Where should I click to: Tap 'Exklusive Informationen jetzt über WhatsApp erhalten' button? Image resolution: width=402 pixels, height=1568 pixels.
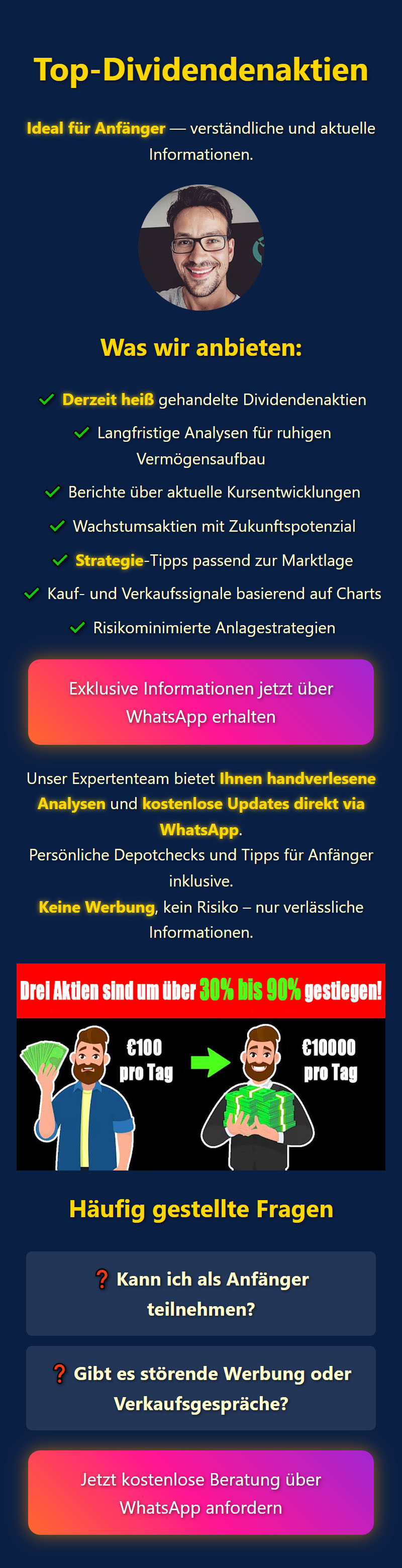click(x=200, y=702)
